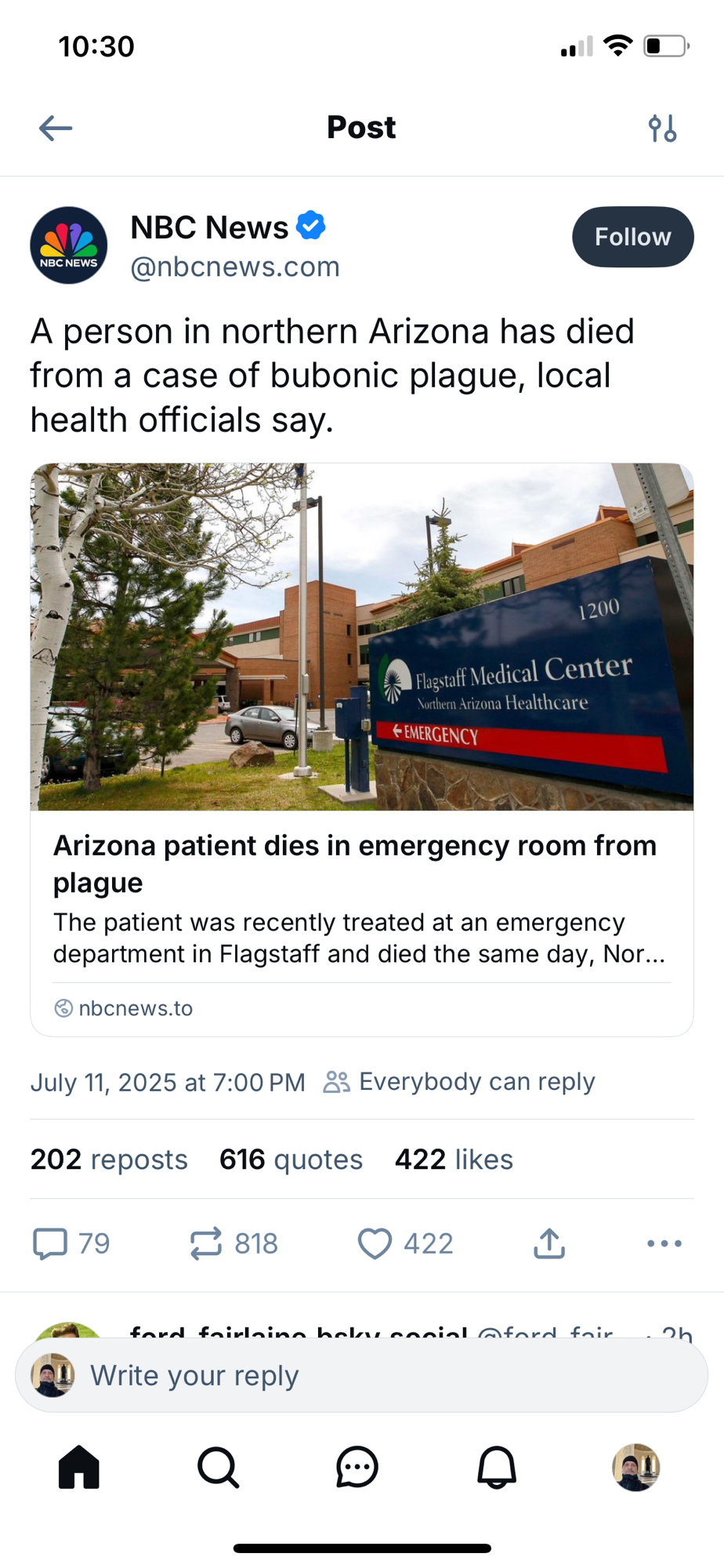The image size is (724, 1568).
Task: Open post options three-dot menu
Action: 664,1243
